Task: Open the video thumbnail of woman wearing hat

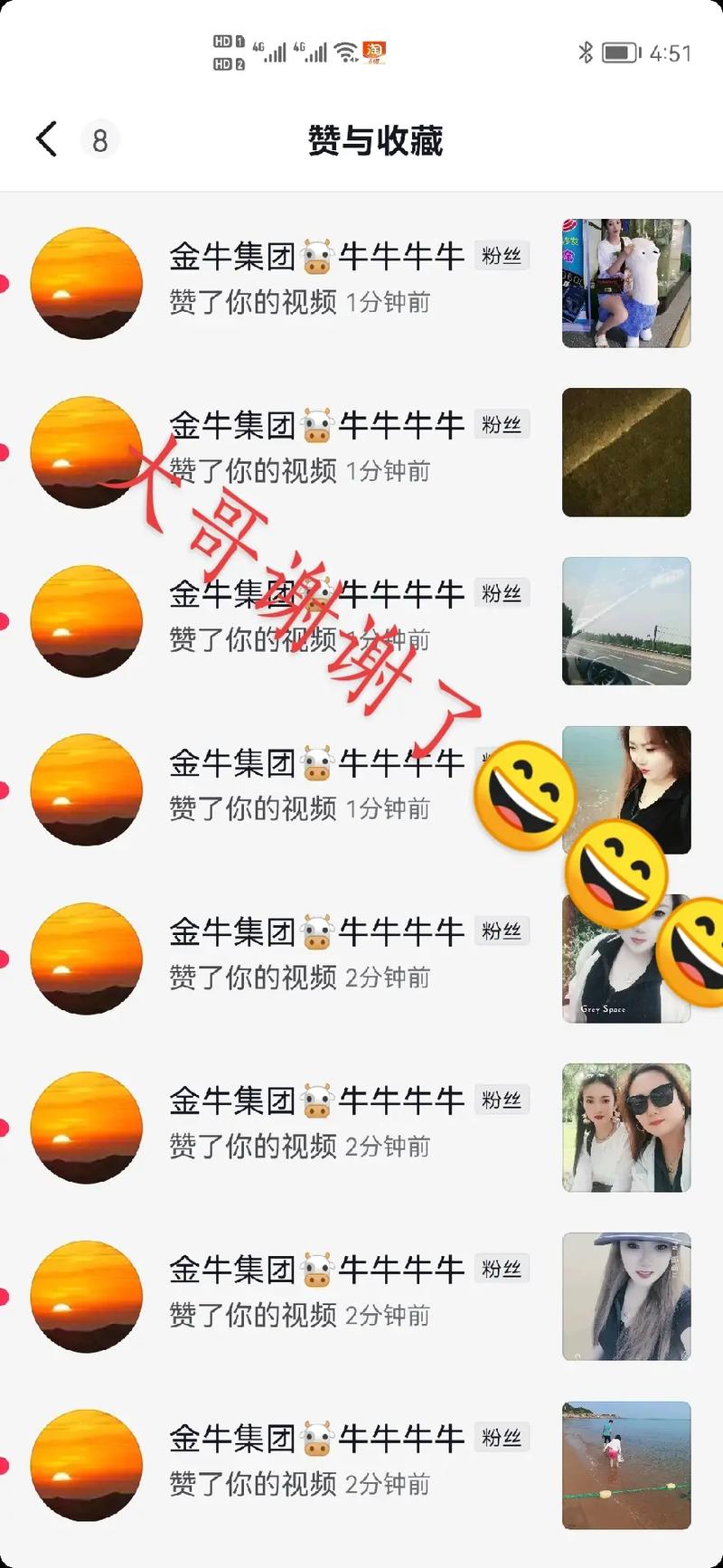Action: click(626, 1296)
